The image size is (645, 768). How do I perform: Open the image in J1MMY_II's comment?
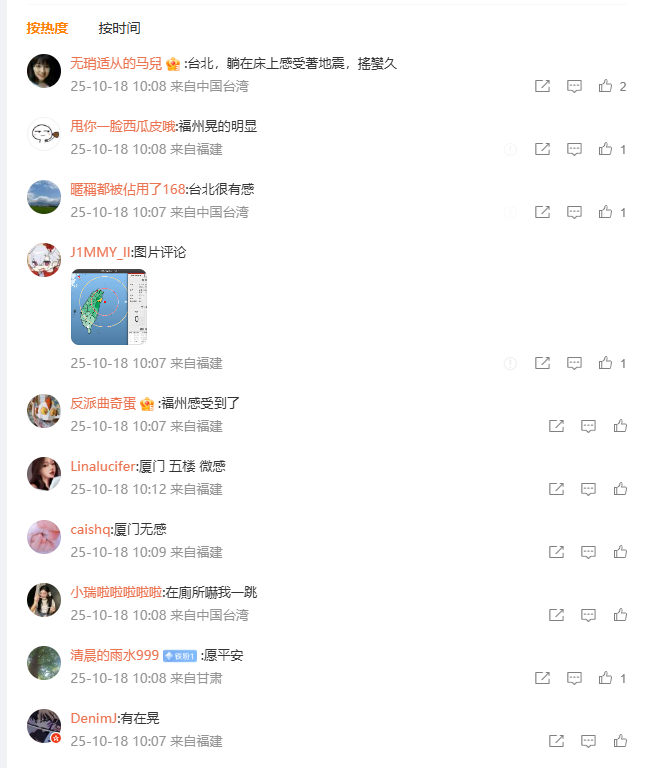pyautogui.click(x=108, y=307)
